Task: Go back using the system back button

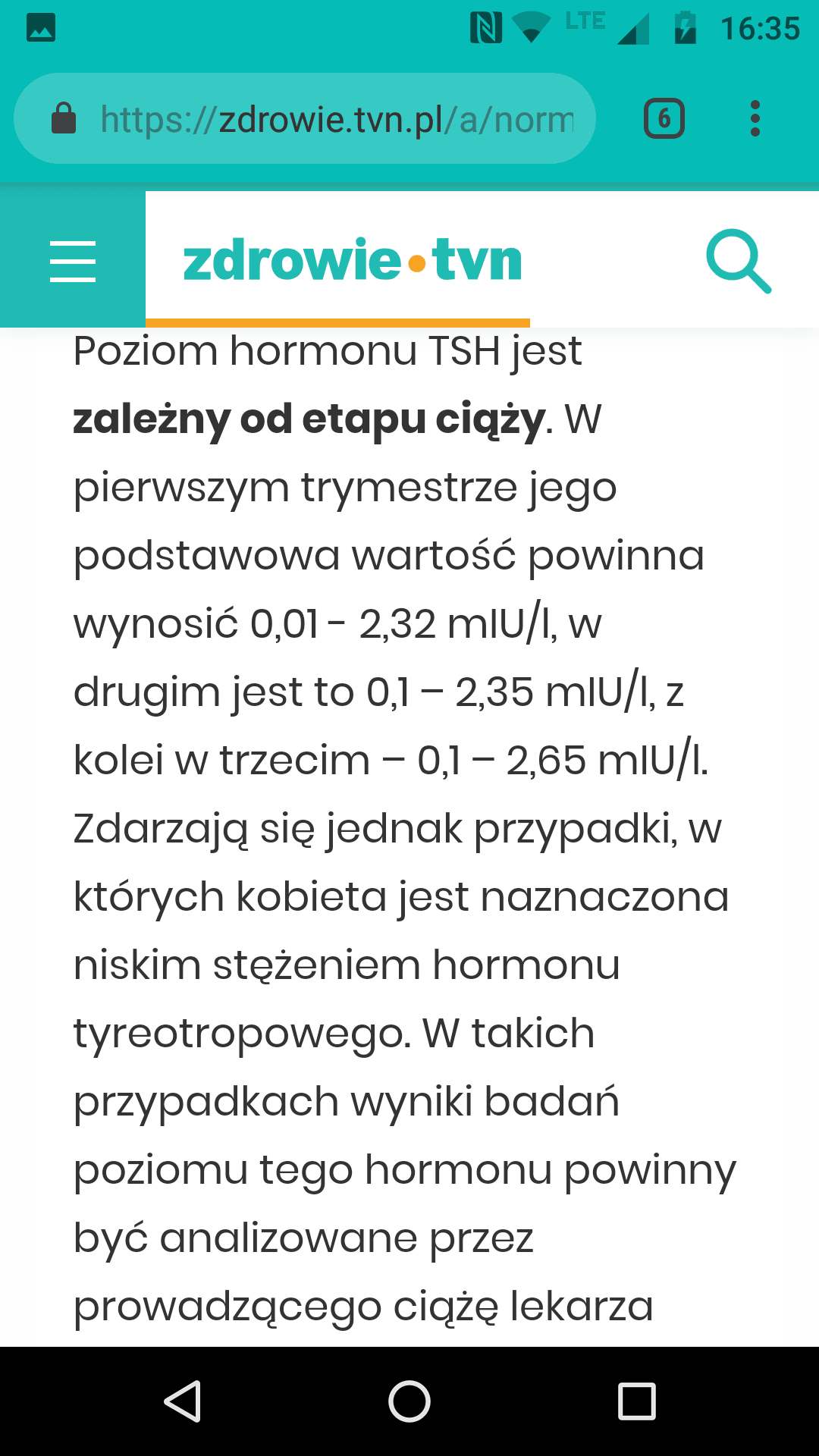Action: pyautogui.click(x=183, y=1400)
